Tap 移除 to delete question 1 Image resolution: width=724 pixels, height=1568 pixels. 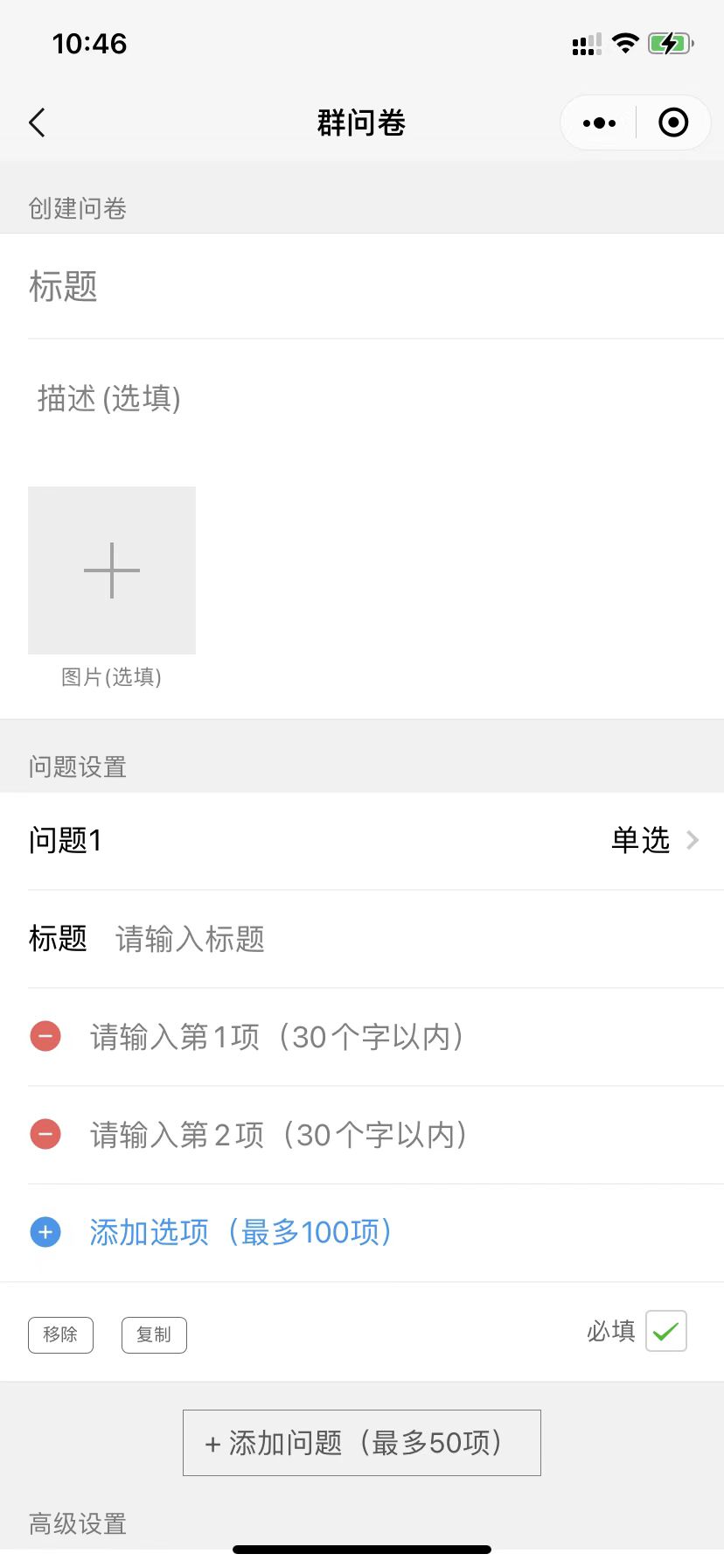pyautogui.click(x=60, y=1334)
